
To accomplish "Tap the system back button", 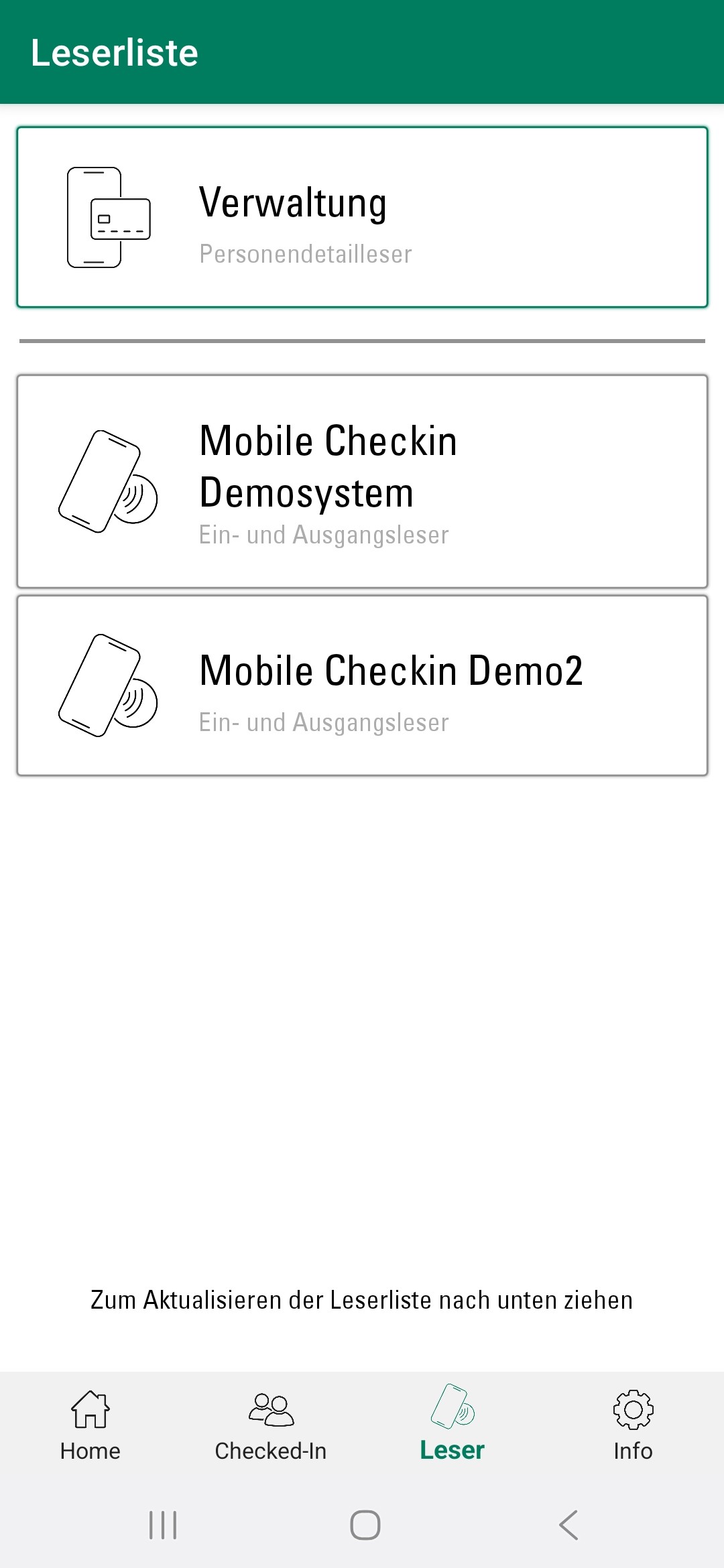I will [x=568, y=1525].
